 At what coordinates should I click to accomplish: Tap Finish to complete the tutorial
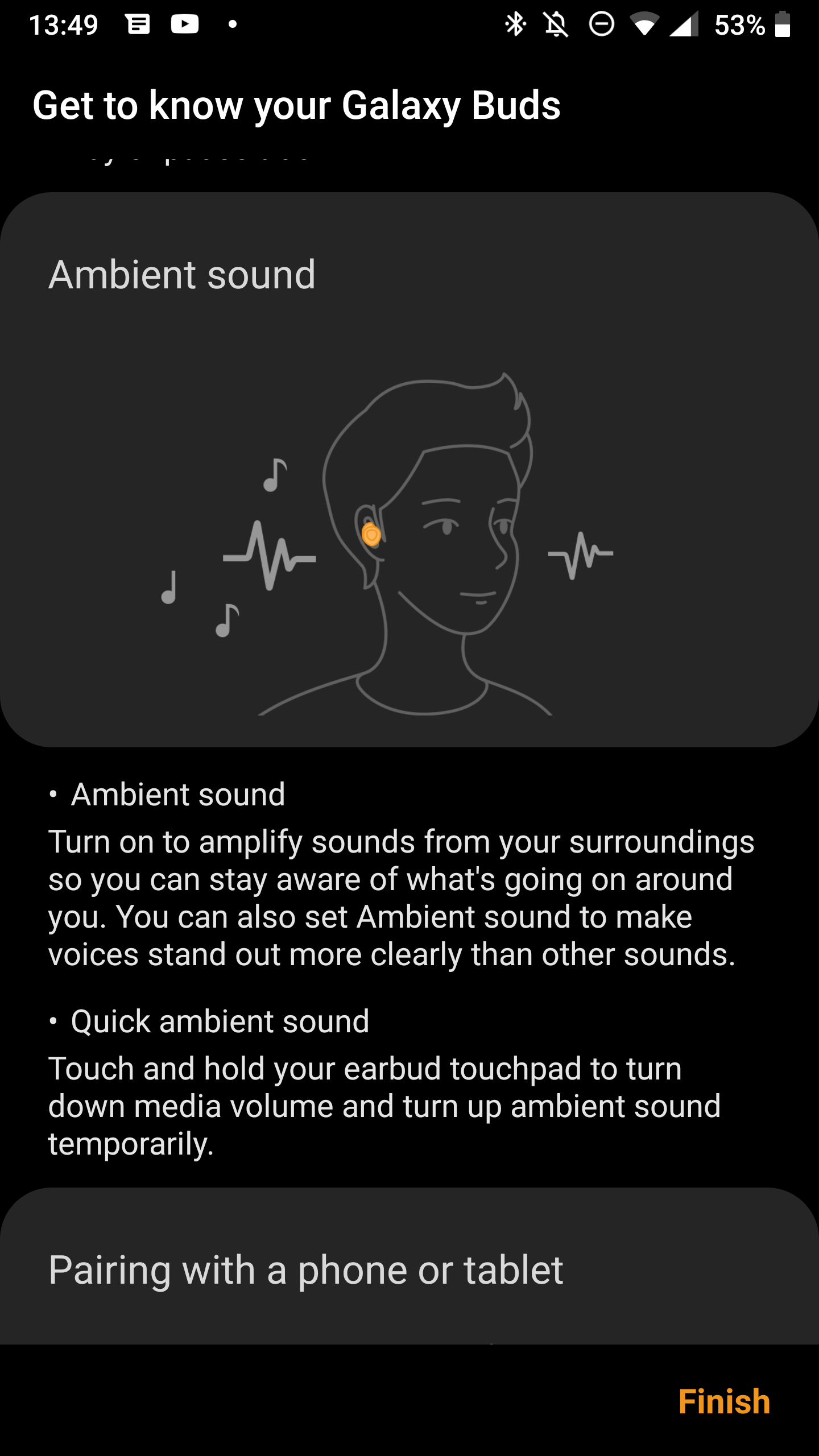[x=724, y=1401]
